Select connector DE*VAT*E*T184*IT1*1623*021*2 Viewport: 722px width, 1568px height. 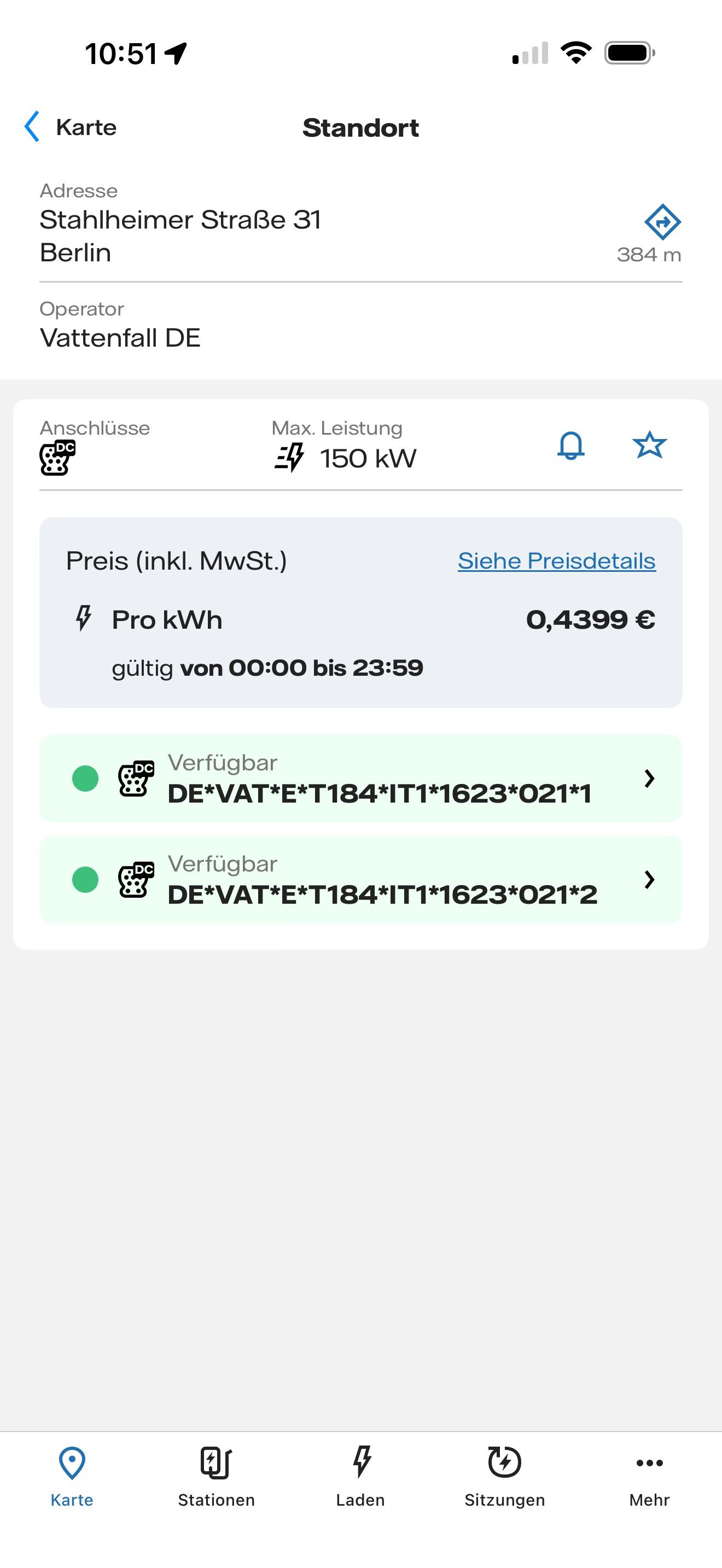[360, 880]
